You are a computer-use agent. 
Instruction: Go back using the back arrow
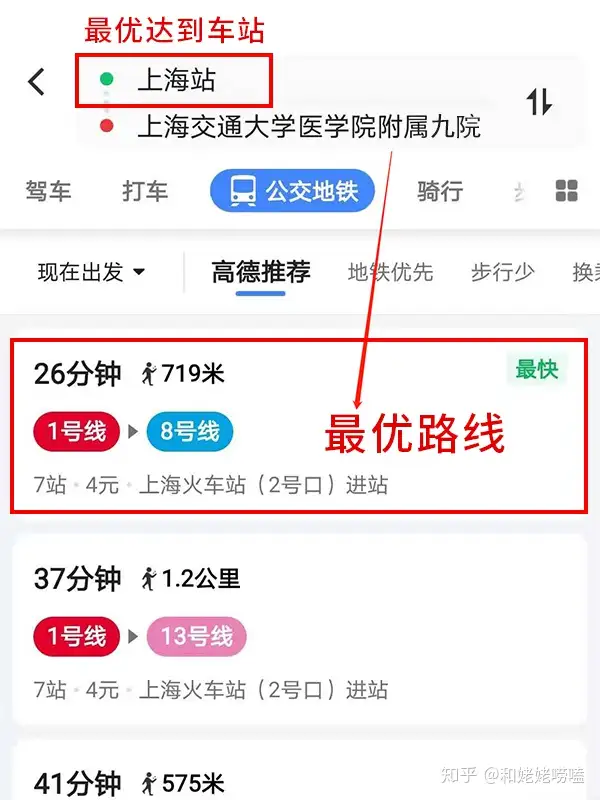37,81
